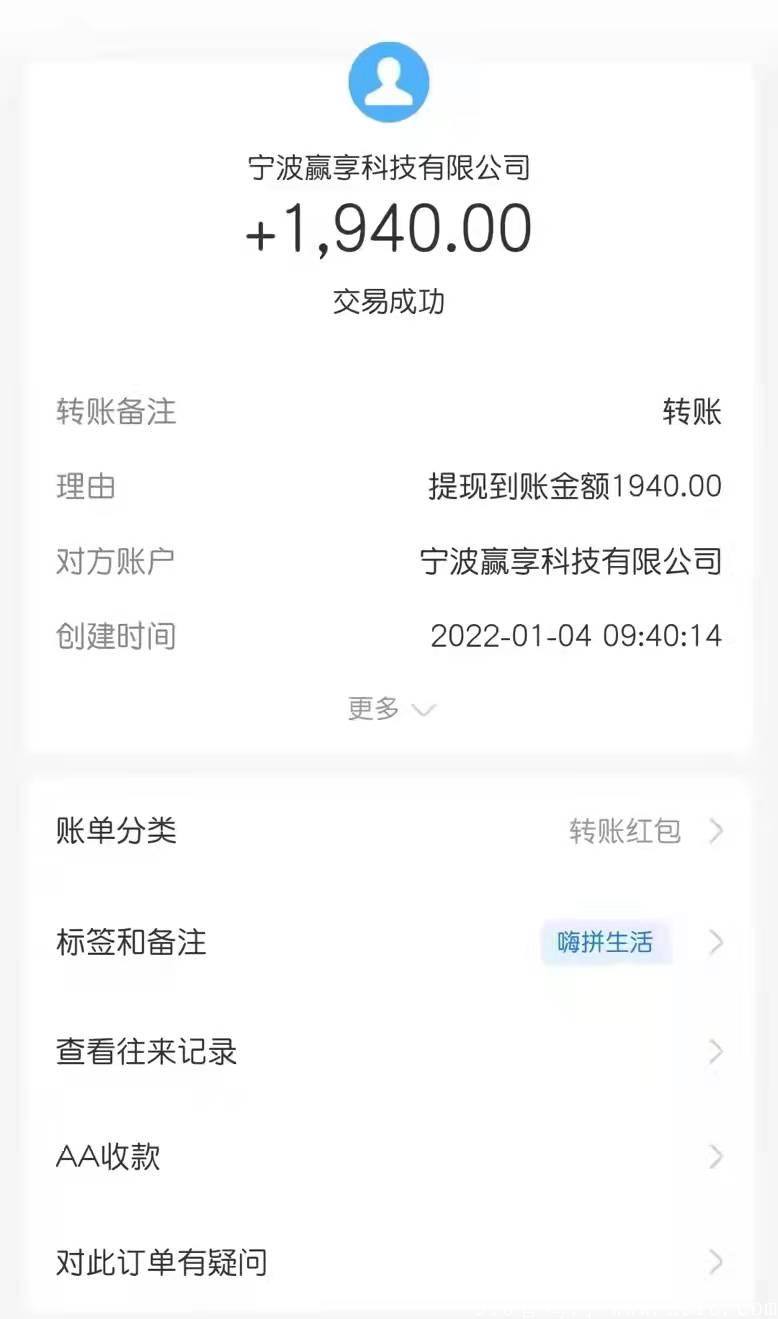
Task: Click the 更多 downward chevron
Action: tap(424, 710)
